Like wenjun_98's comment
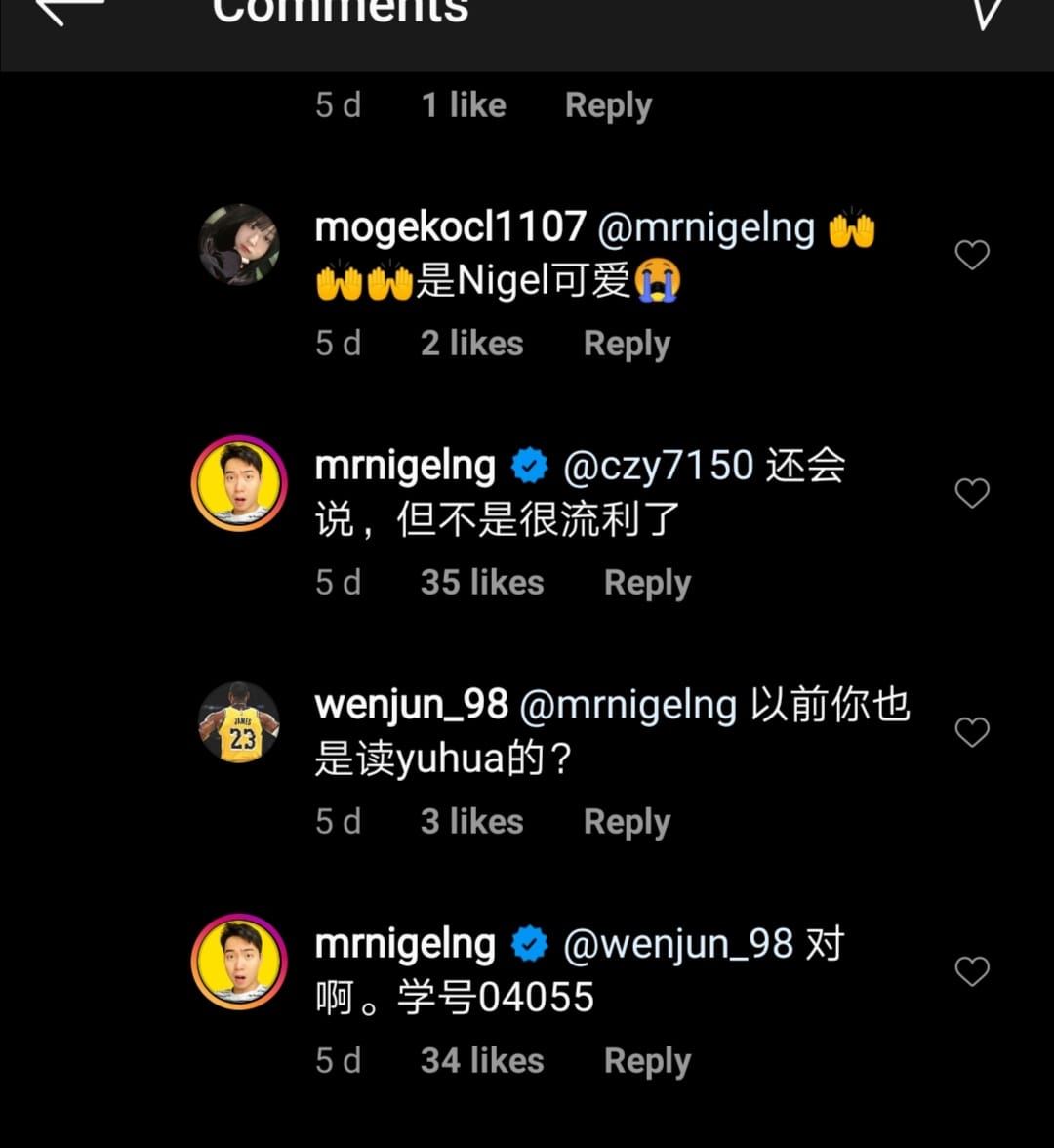Screen dimensions: 1054x1148 (x=971, y=732)
